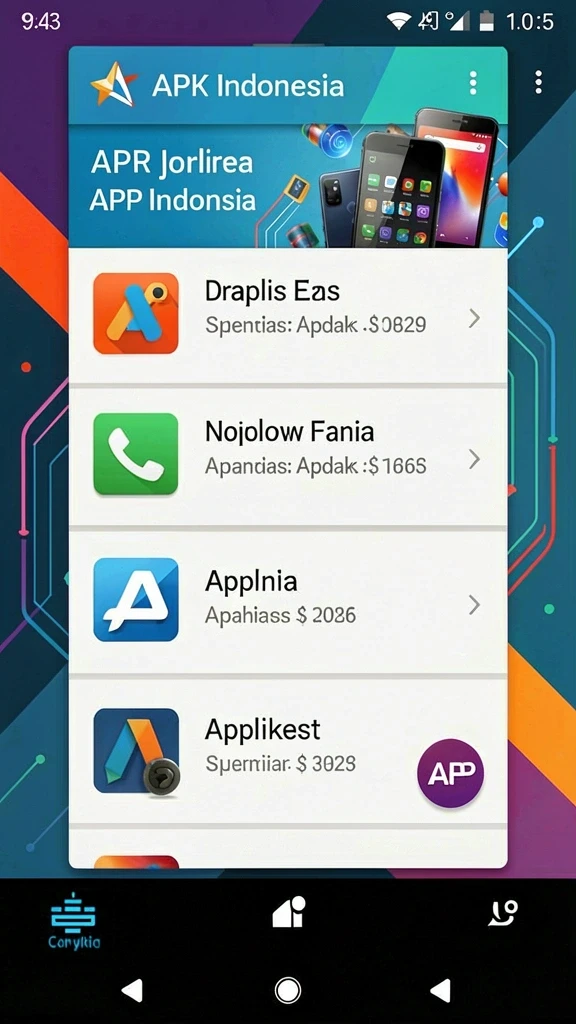This screenshot has width=576, height=1024.
Task: Select the Applnia list entry
Action: pos(288,602)
